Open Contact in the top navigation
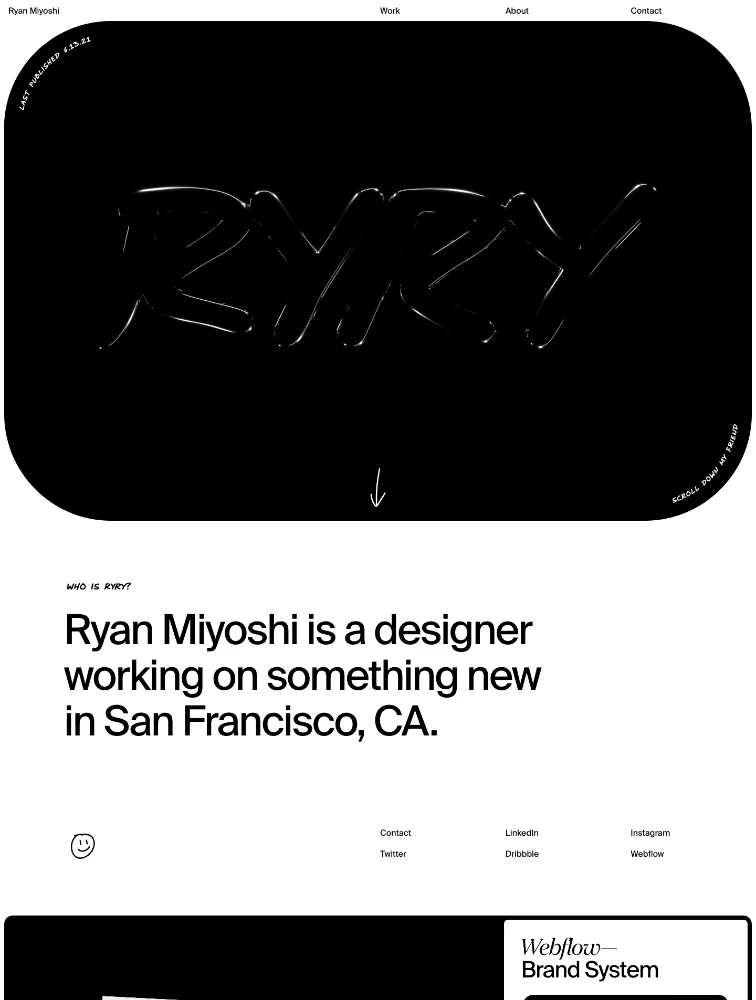The height and width of the screenshot is (1000, 756). [645, 11]
